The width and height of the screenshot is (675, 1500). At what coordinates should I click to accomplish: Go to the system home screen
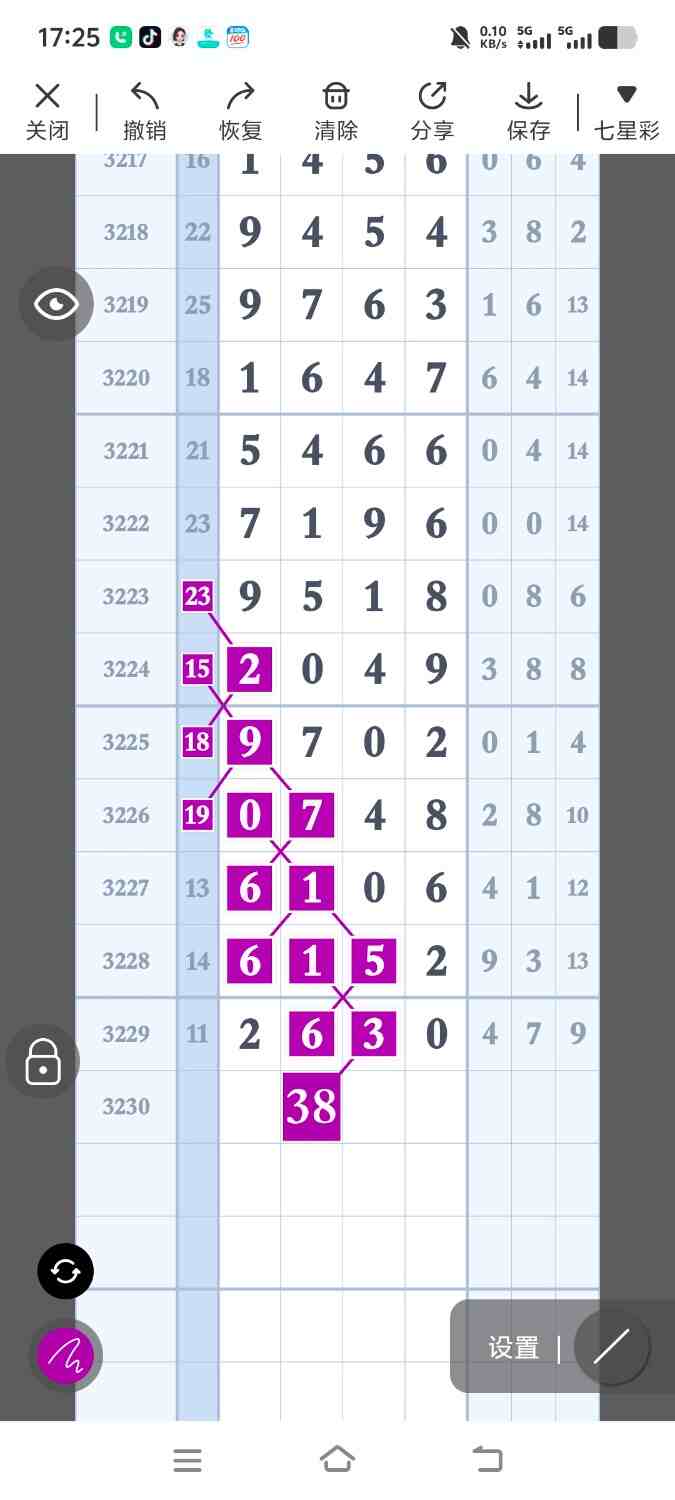click(x=337, y=1460)
